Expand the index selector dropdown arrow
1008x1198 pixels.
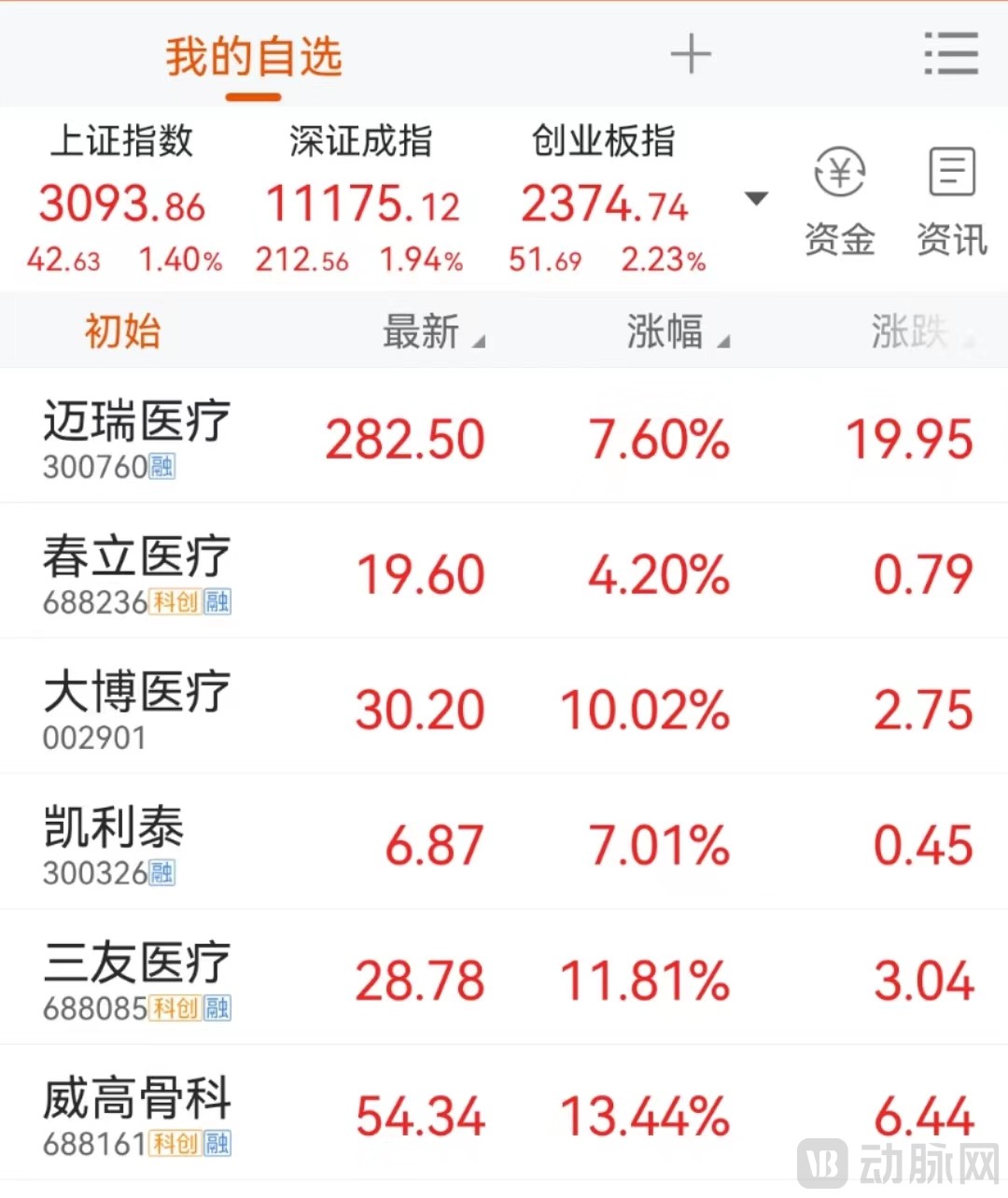tap(758, 198)
